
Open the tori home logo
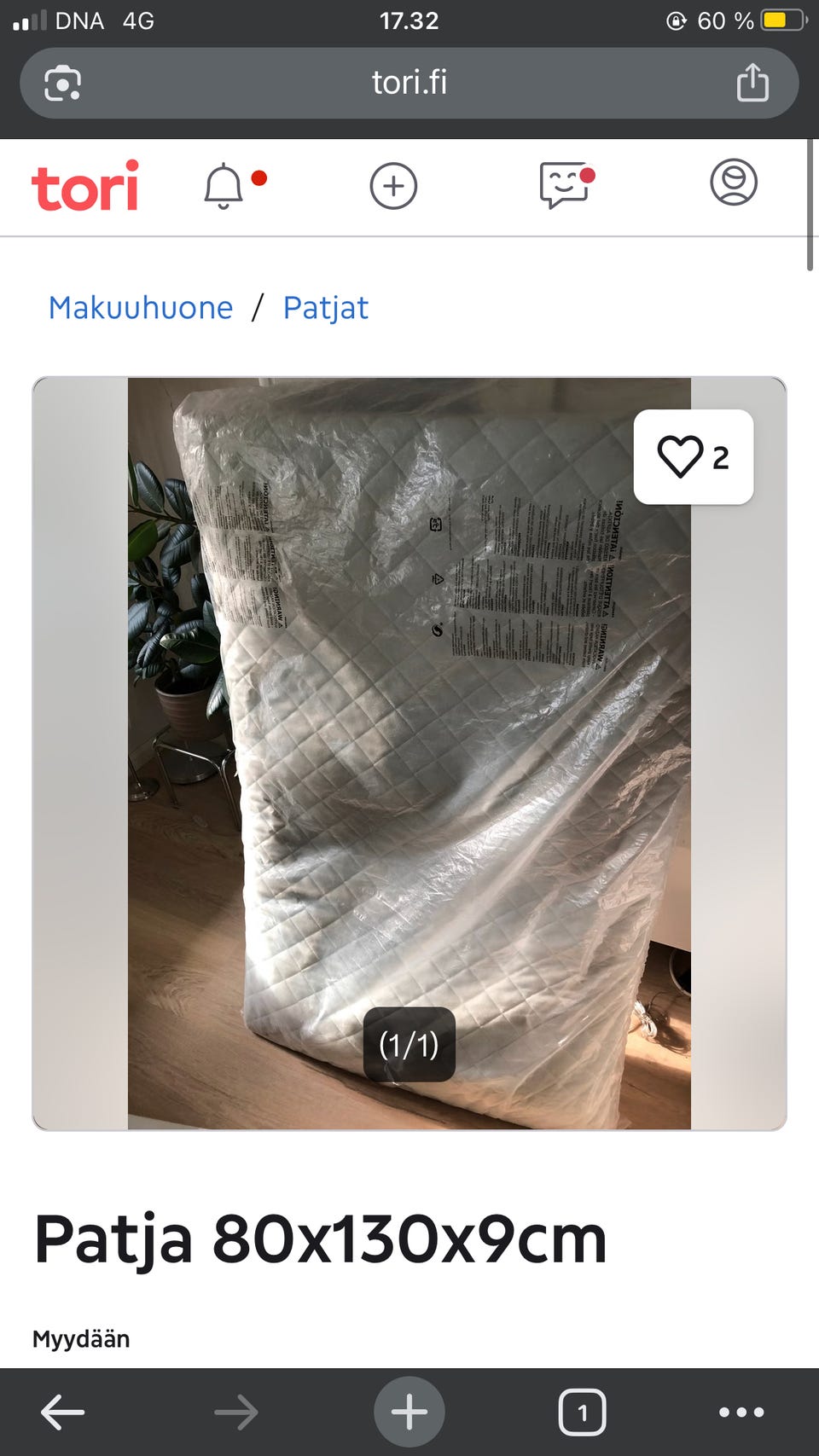tap(84, 186)
